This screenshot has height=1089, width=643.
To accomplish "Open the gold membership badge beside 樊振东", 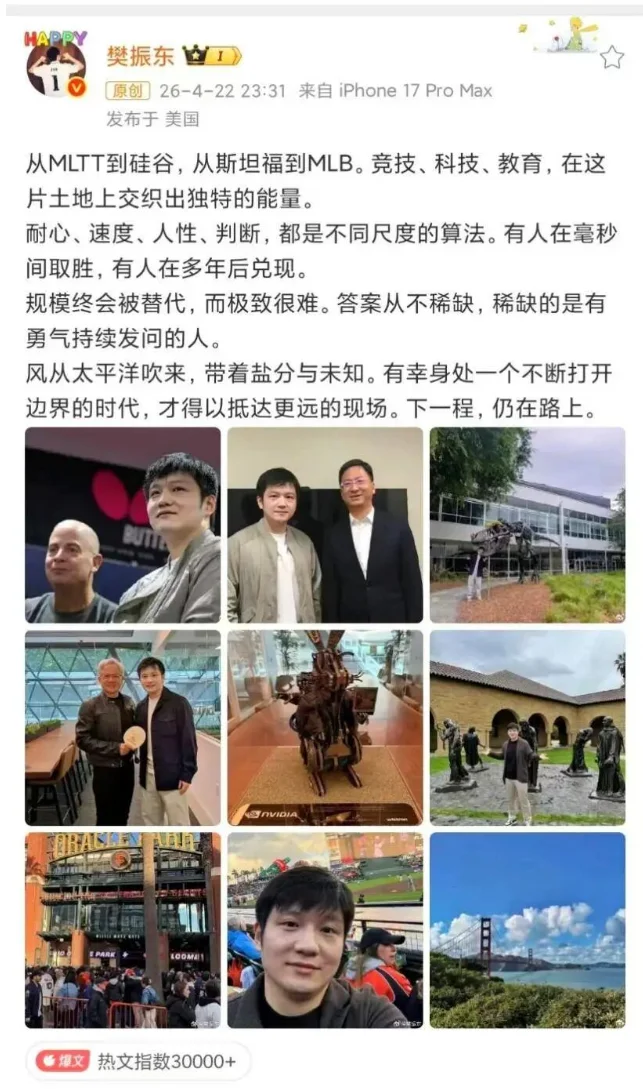I will [x=212, y=55].
